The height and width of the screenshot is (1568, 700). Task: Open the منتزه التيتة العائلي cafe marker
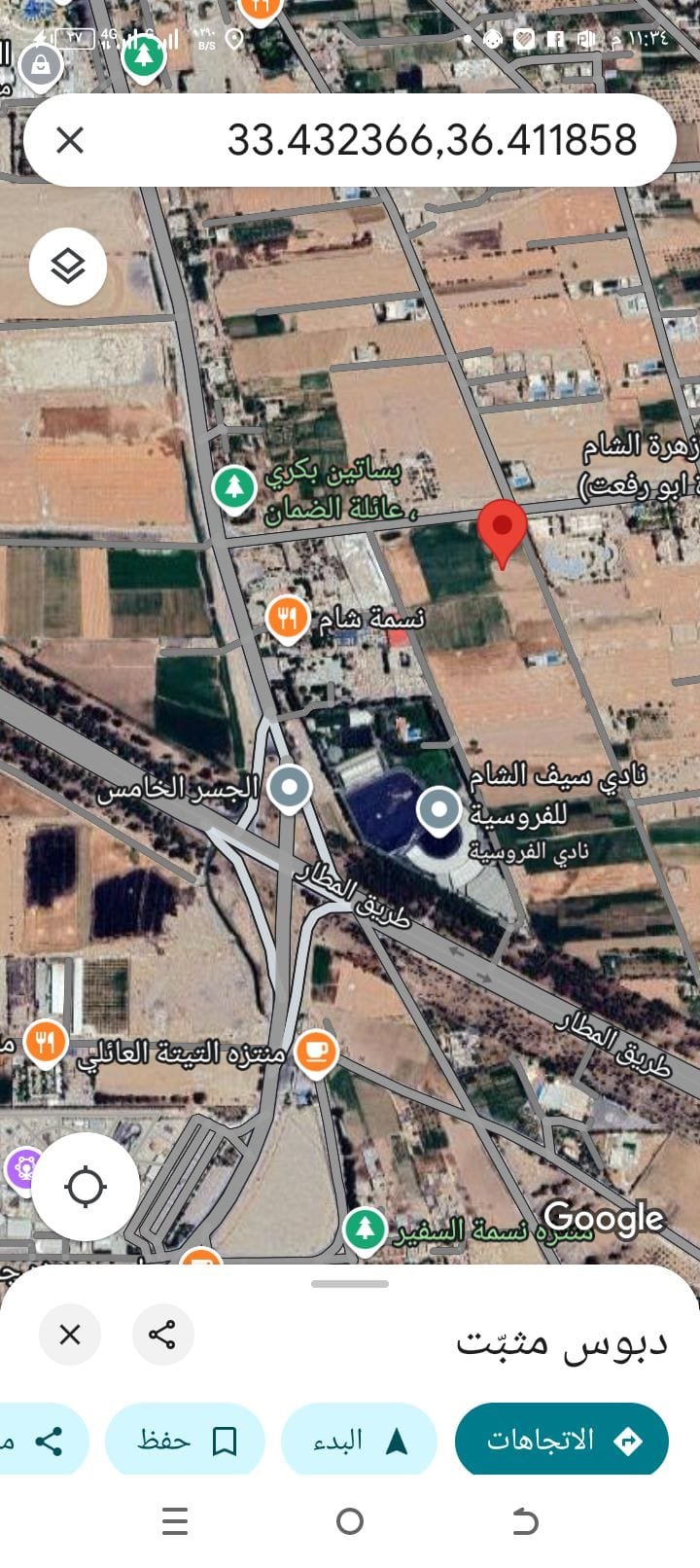315,1051
